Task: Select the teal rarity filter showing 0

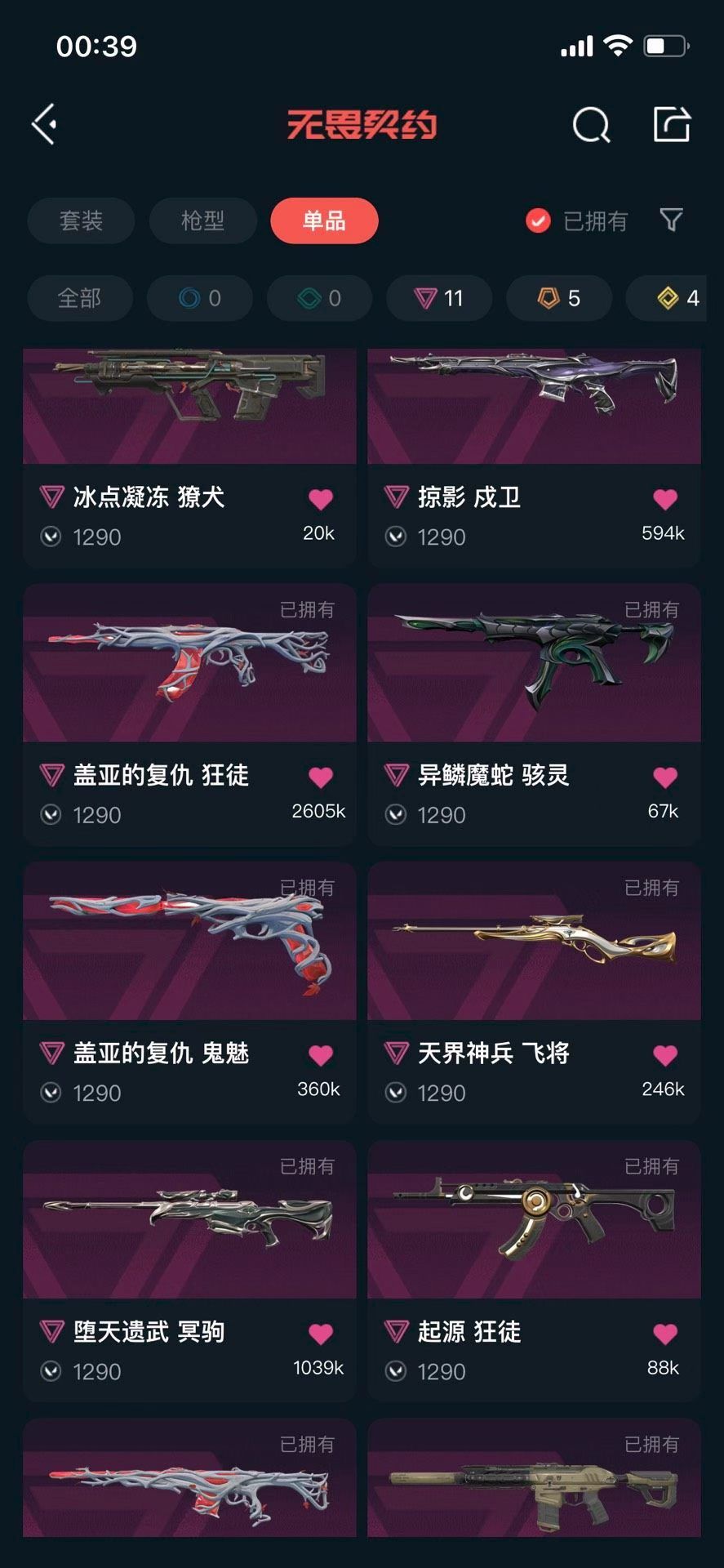Action: pyautogui.click(x=319, y=298)
